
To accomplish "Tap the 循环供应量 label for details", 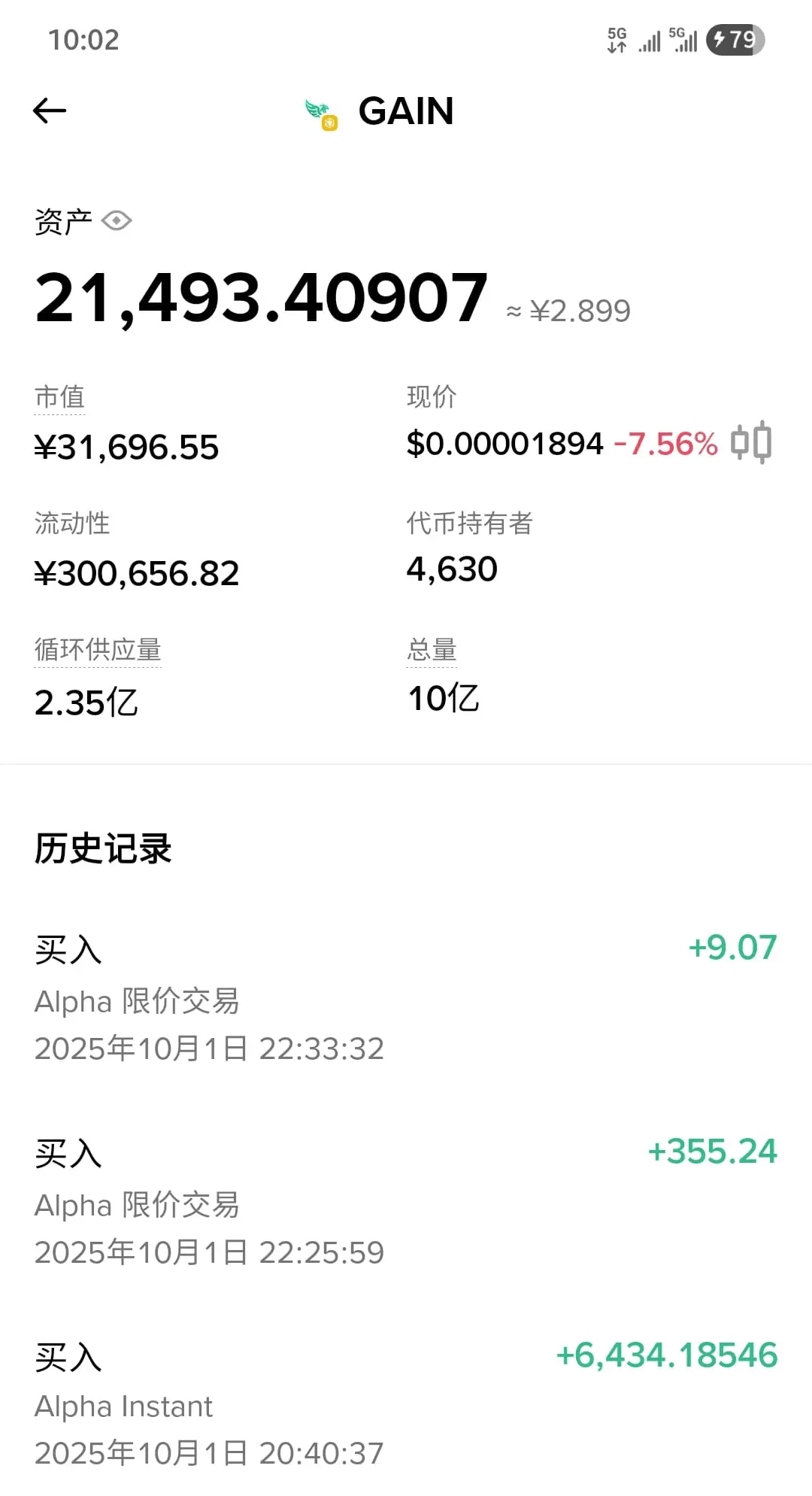I will tap(98, 650).
